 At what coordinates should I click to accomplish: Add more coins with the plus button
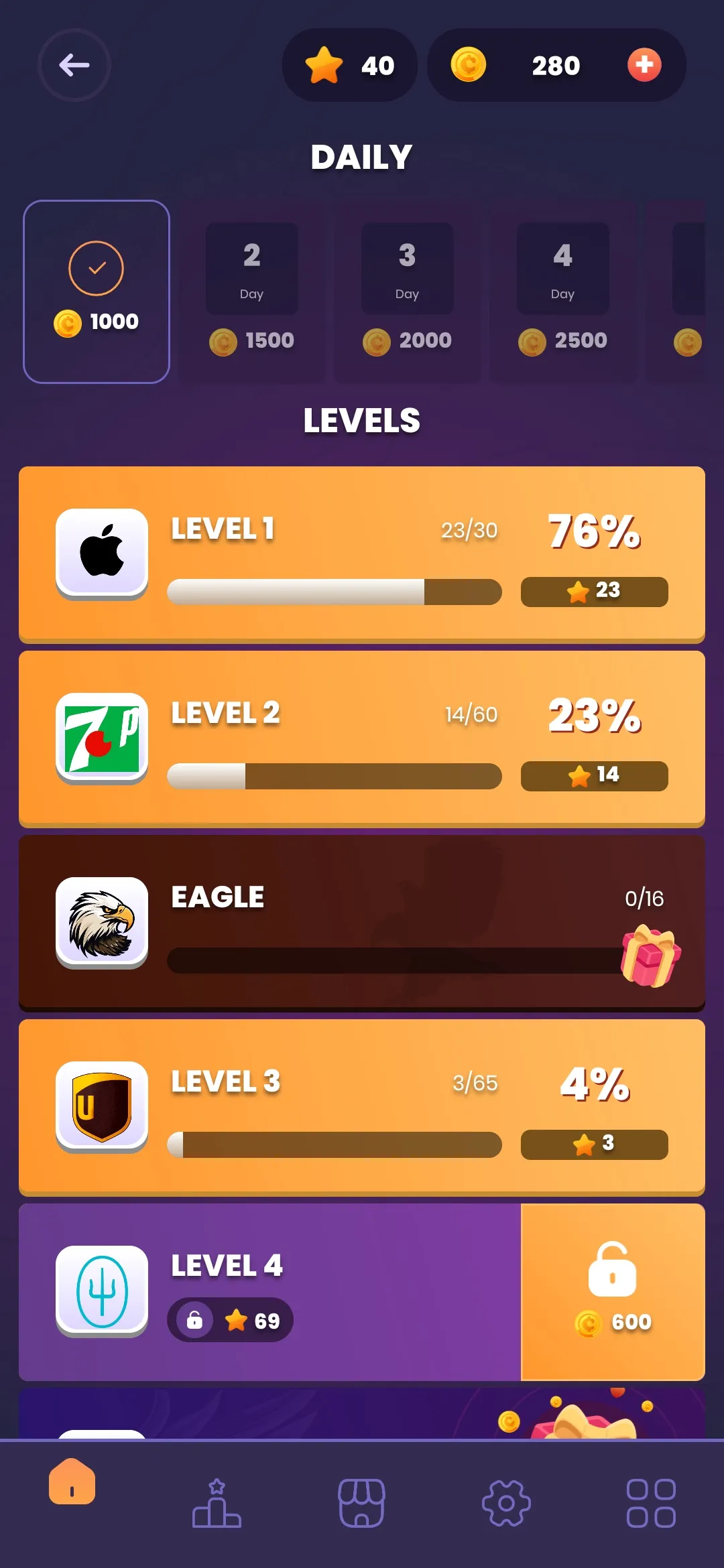coord(644,65)
